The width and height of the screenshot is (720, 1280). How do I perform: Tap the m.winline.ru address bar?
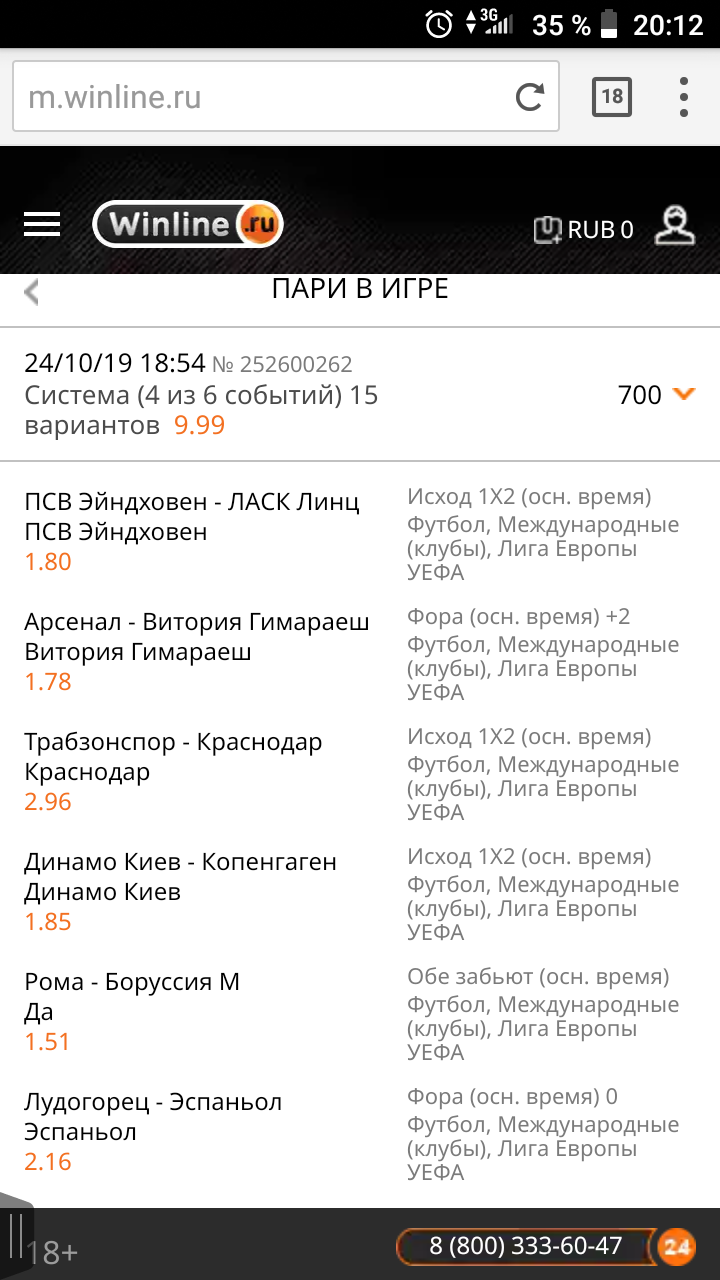260,97
